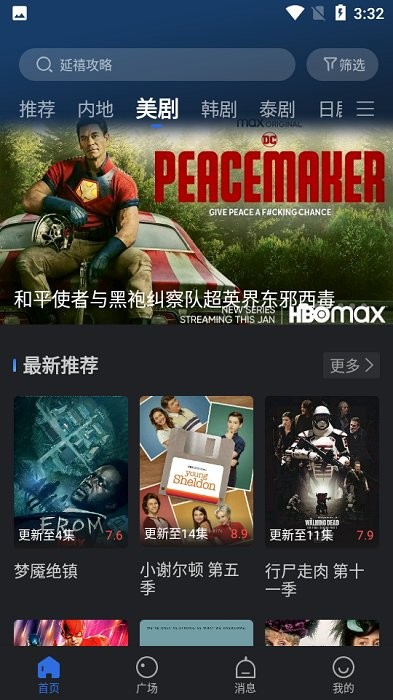Tap the search box showing 延禧攻略

[157, 65]
